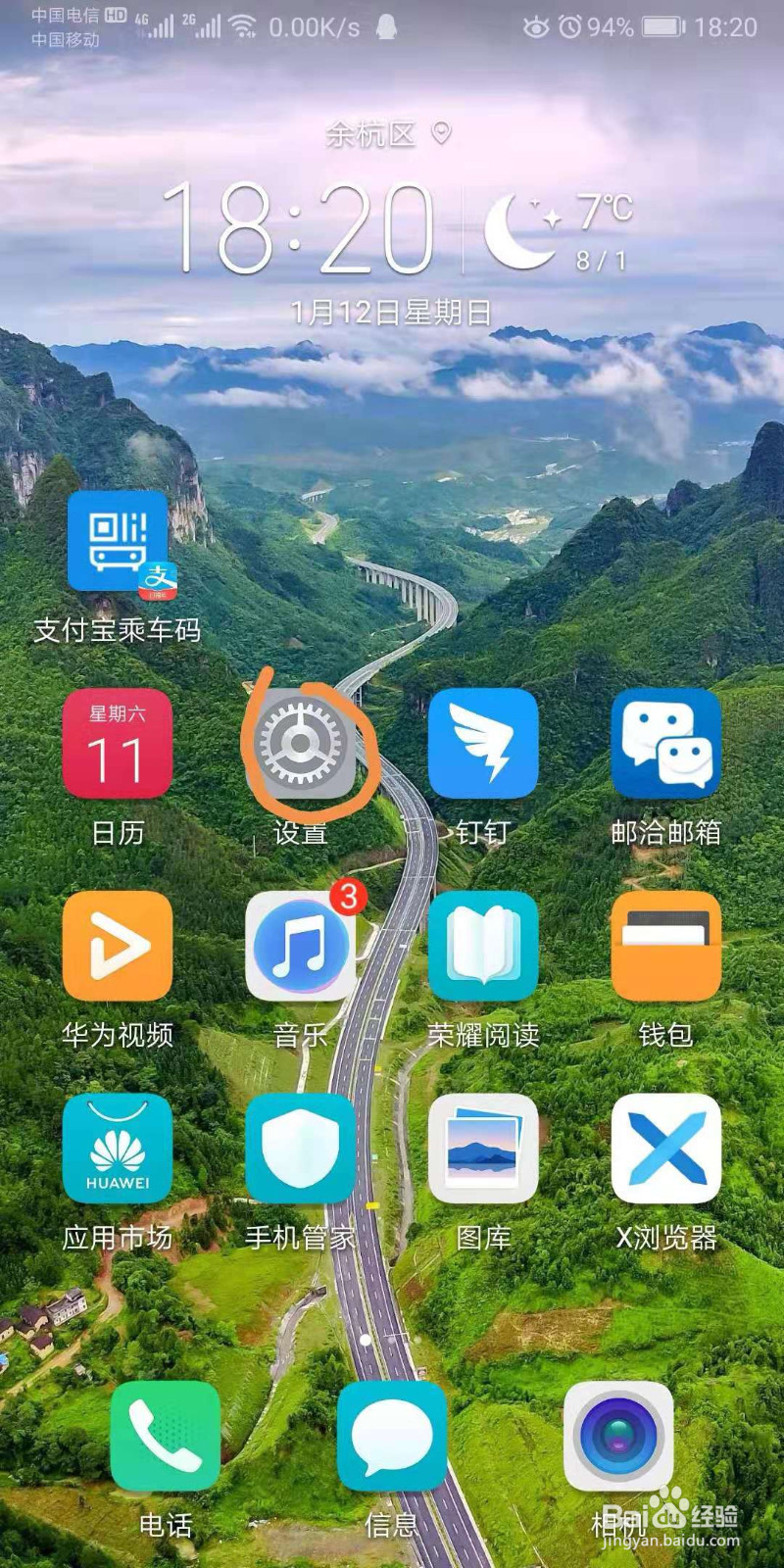The image size is (784, 1568).
Task: Open the 音乐 music app
Action: coord(299,946)
